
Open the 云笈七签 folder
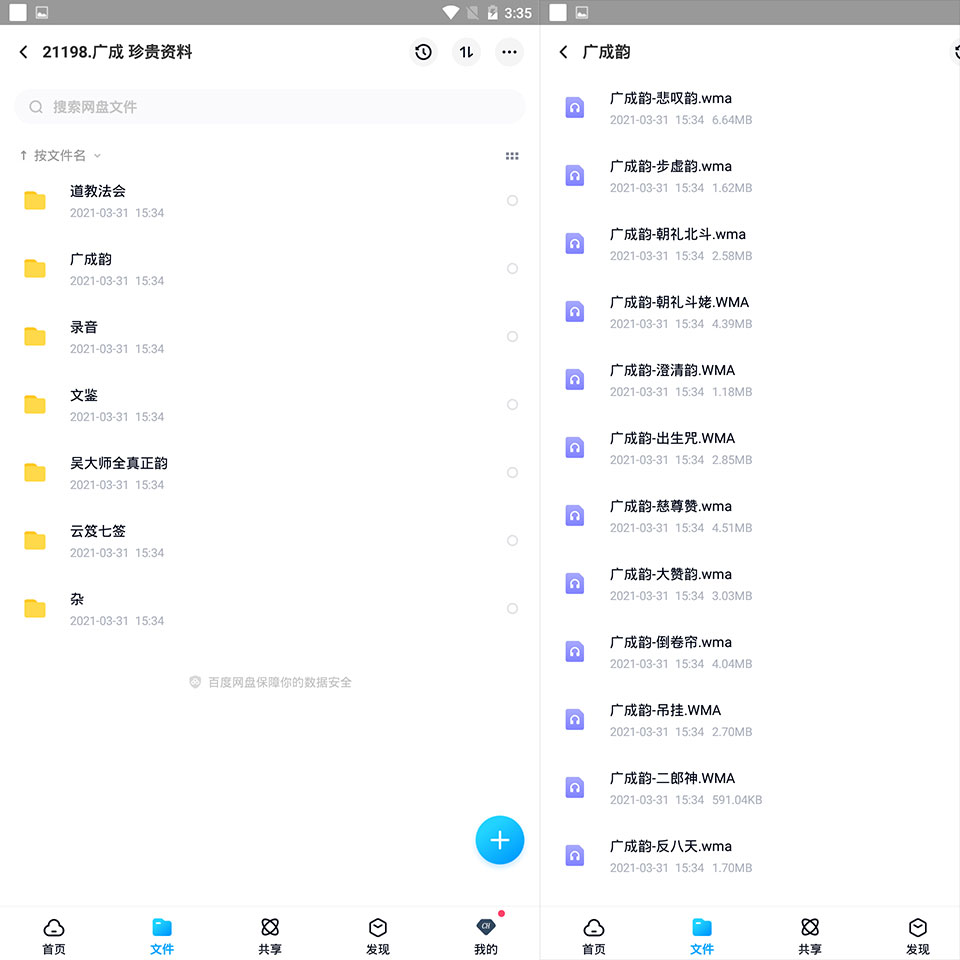coord(269,541)
